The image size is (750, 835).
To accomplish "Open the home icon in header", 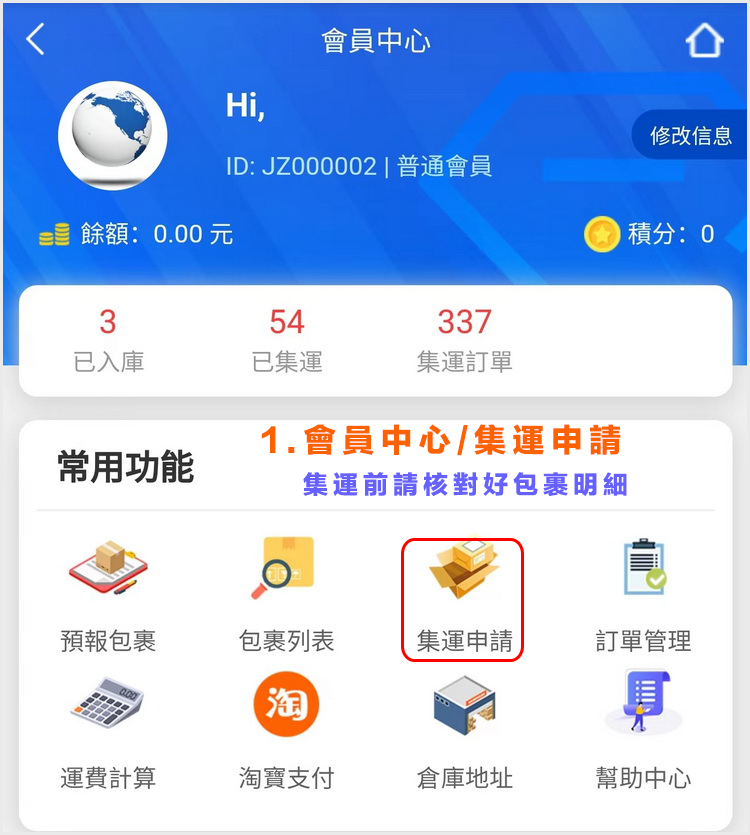I will (x=704, y=41).
